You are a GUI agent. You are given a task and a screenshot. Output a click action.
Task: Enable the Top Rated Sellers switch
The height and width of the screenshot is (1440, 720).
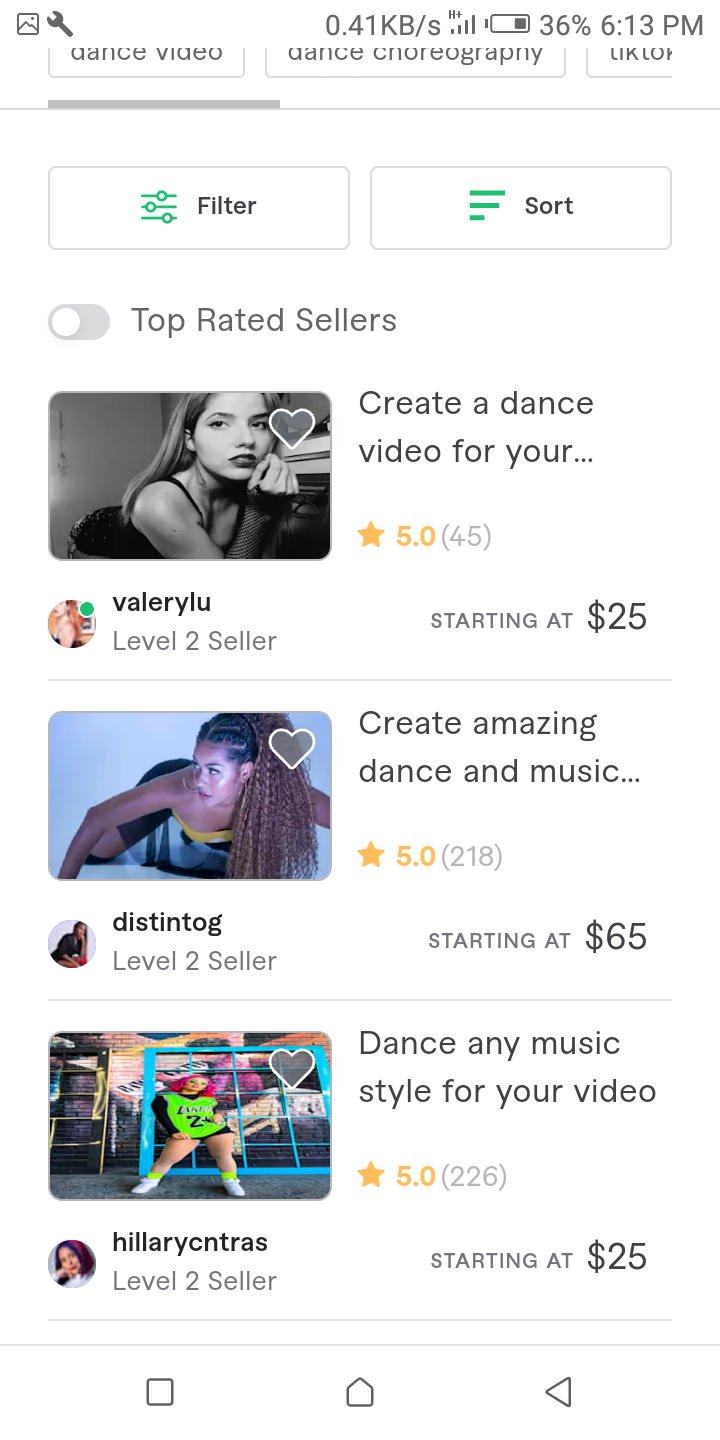click(79, 322)
